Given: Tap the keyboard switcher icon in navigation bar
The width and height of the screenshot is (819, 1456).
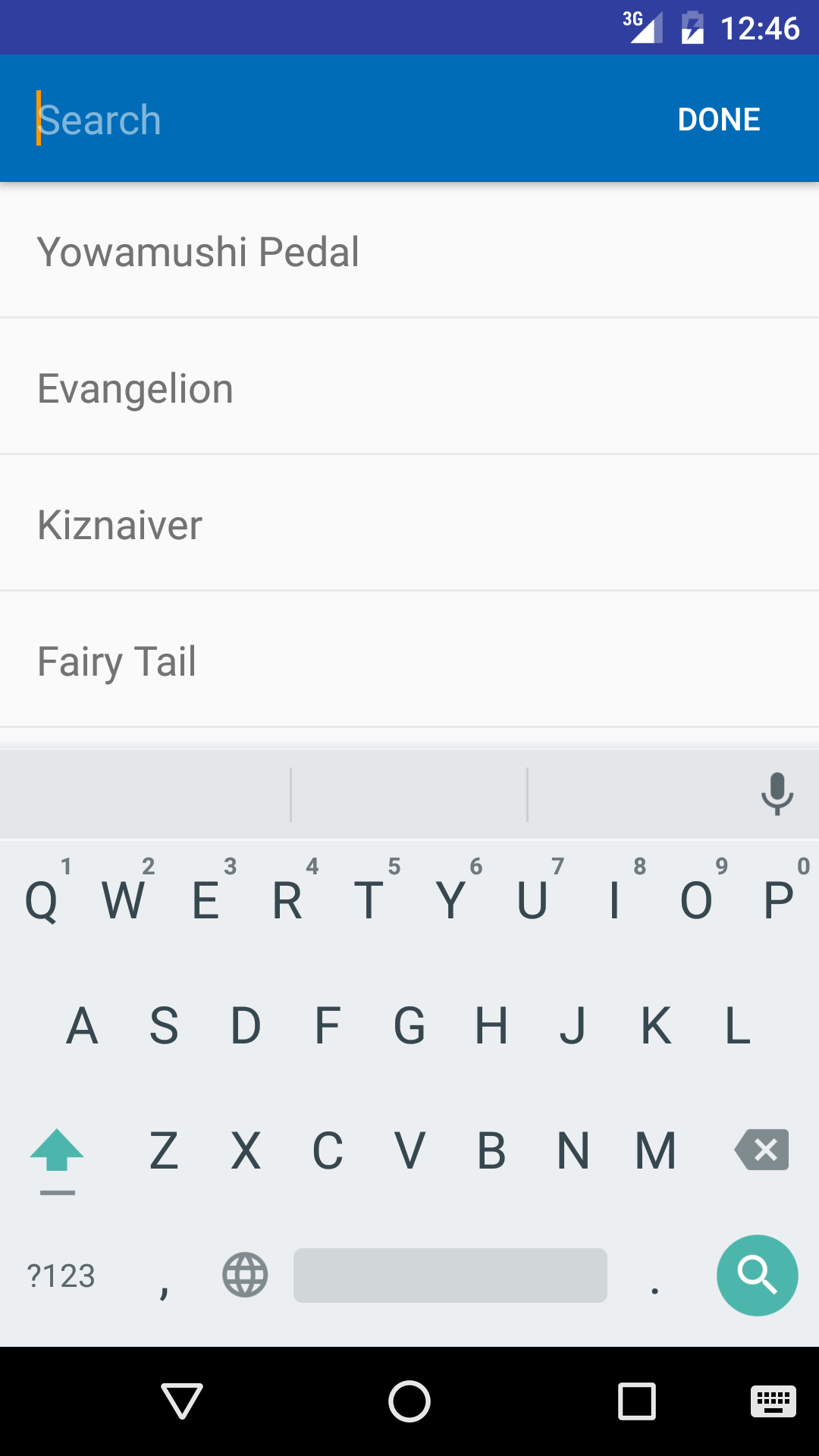Looking at the screenshot, I should (771, 1401).
